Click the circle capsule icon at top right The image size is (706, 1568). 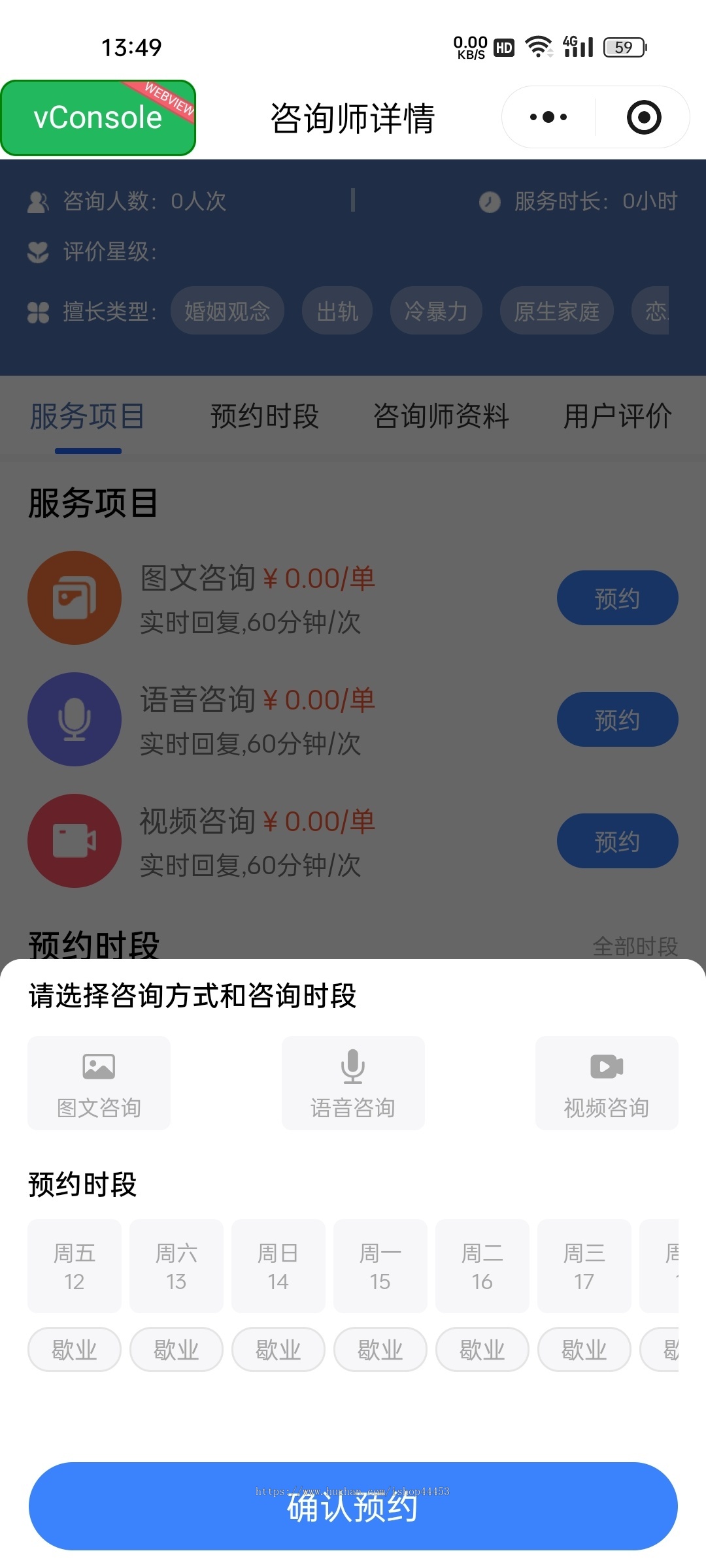click(644, 117)
